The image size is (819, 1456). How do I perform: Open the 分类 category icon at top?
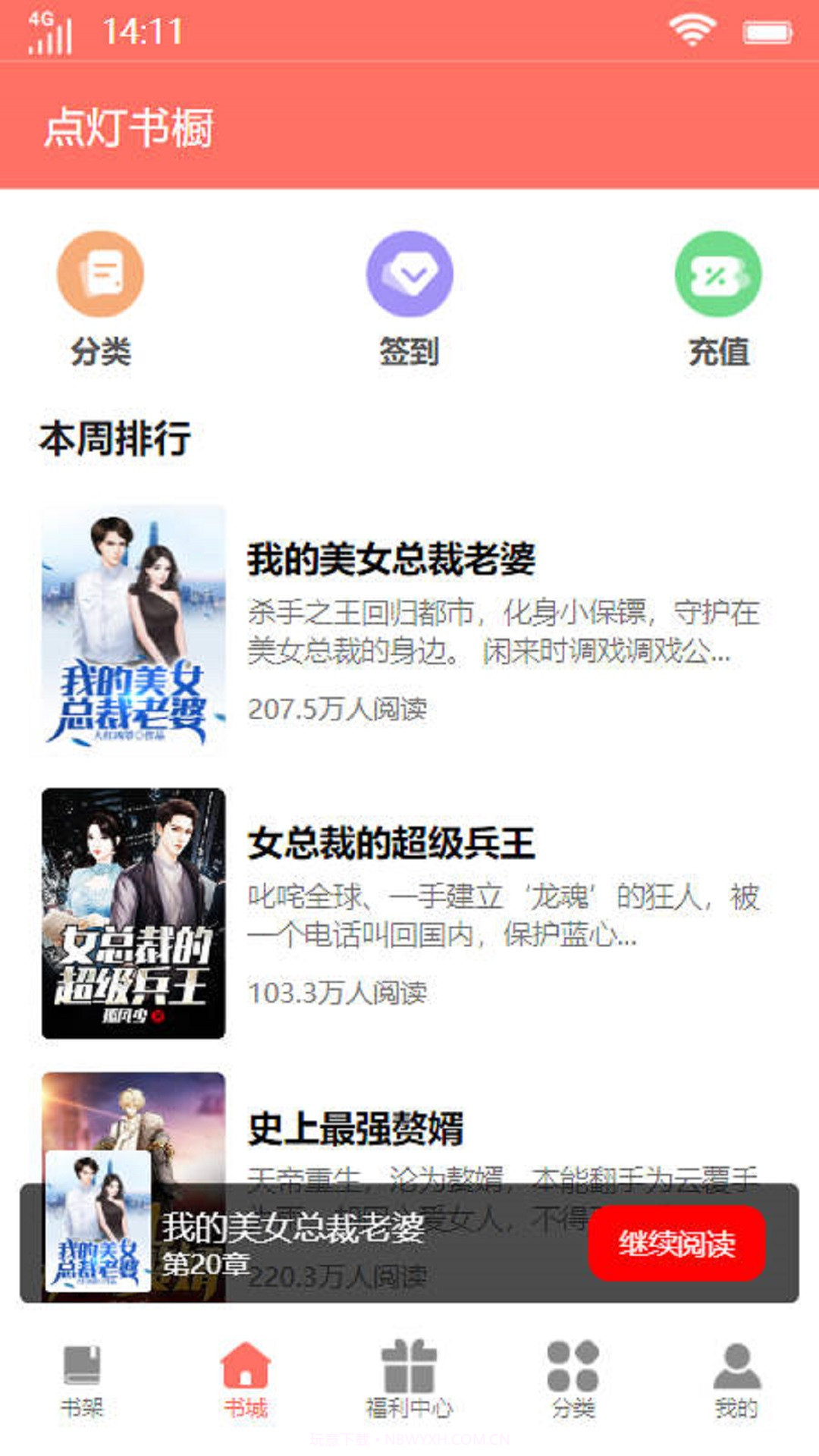click(101, 275)
